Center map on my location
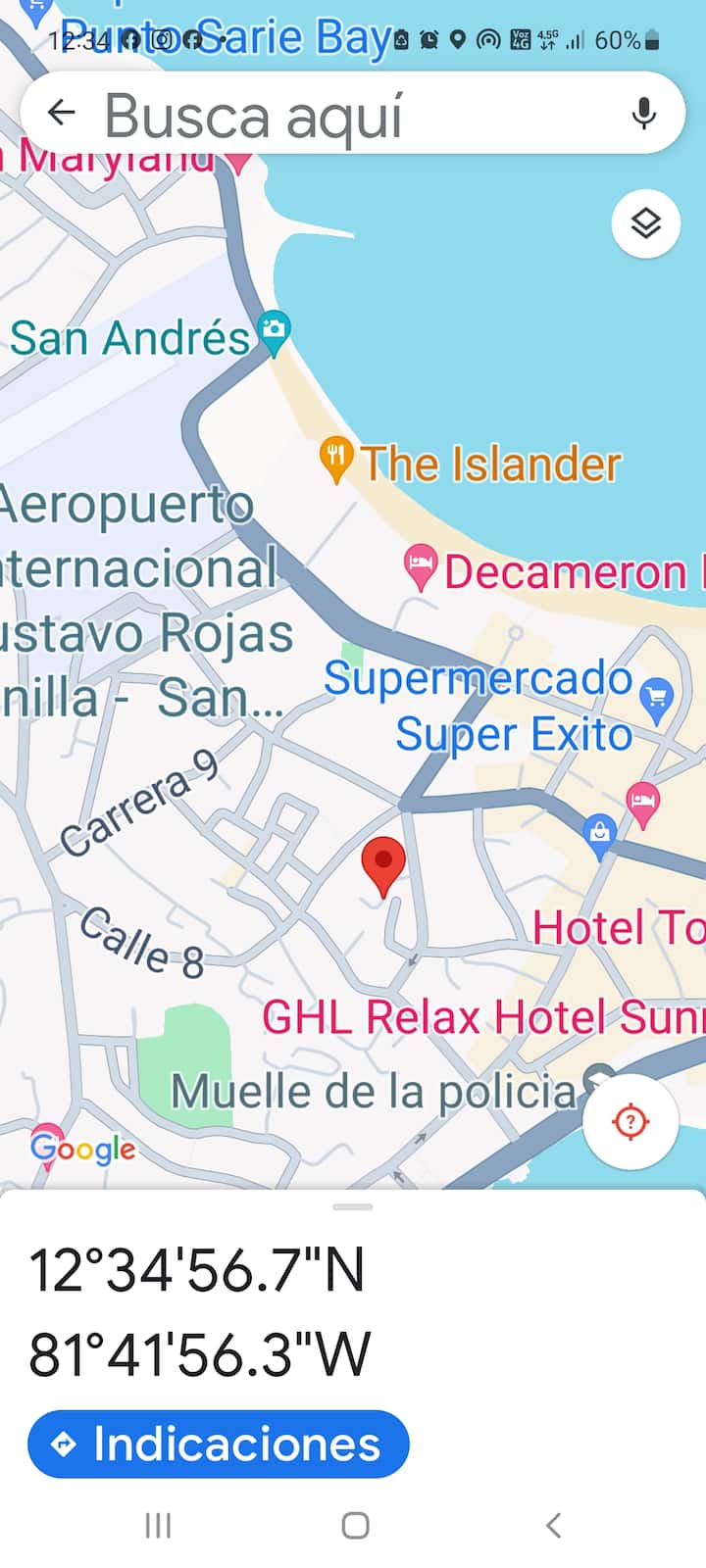 tap(630, 1121)
